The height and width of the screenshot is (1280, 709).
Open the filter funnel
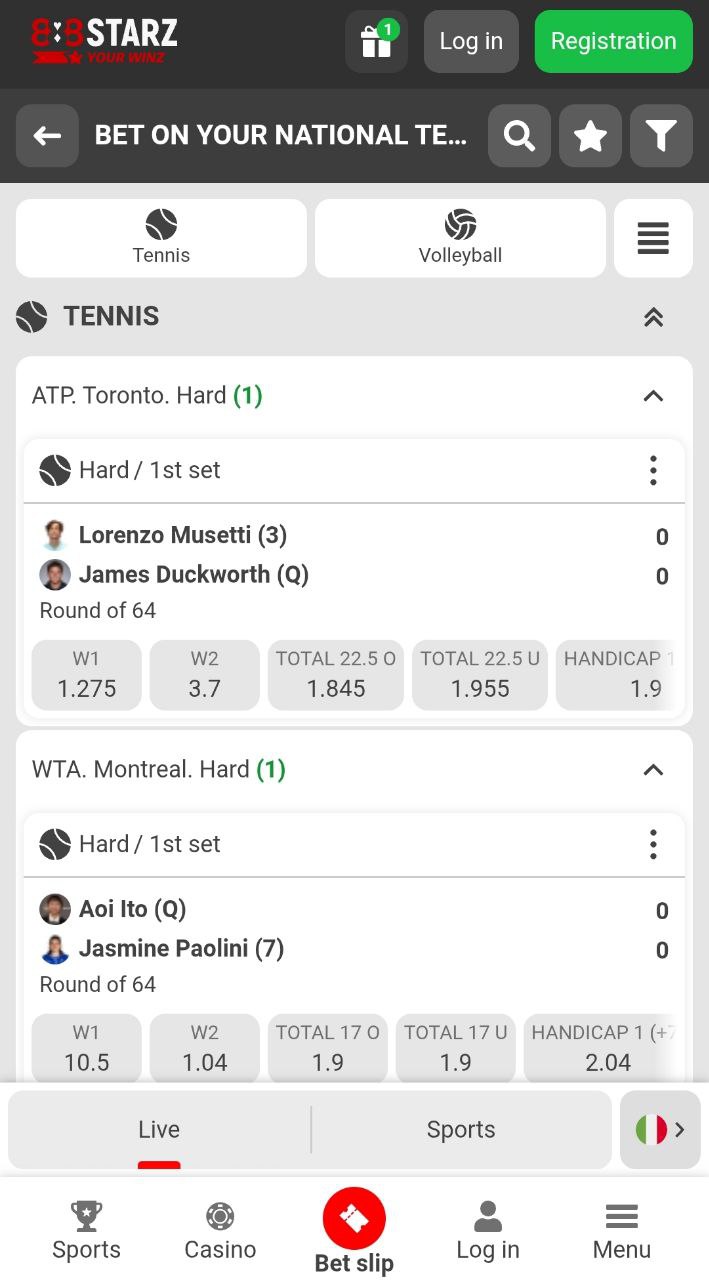click(x=661, y=135)
